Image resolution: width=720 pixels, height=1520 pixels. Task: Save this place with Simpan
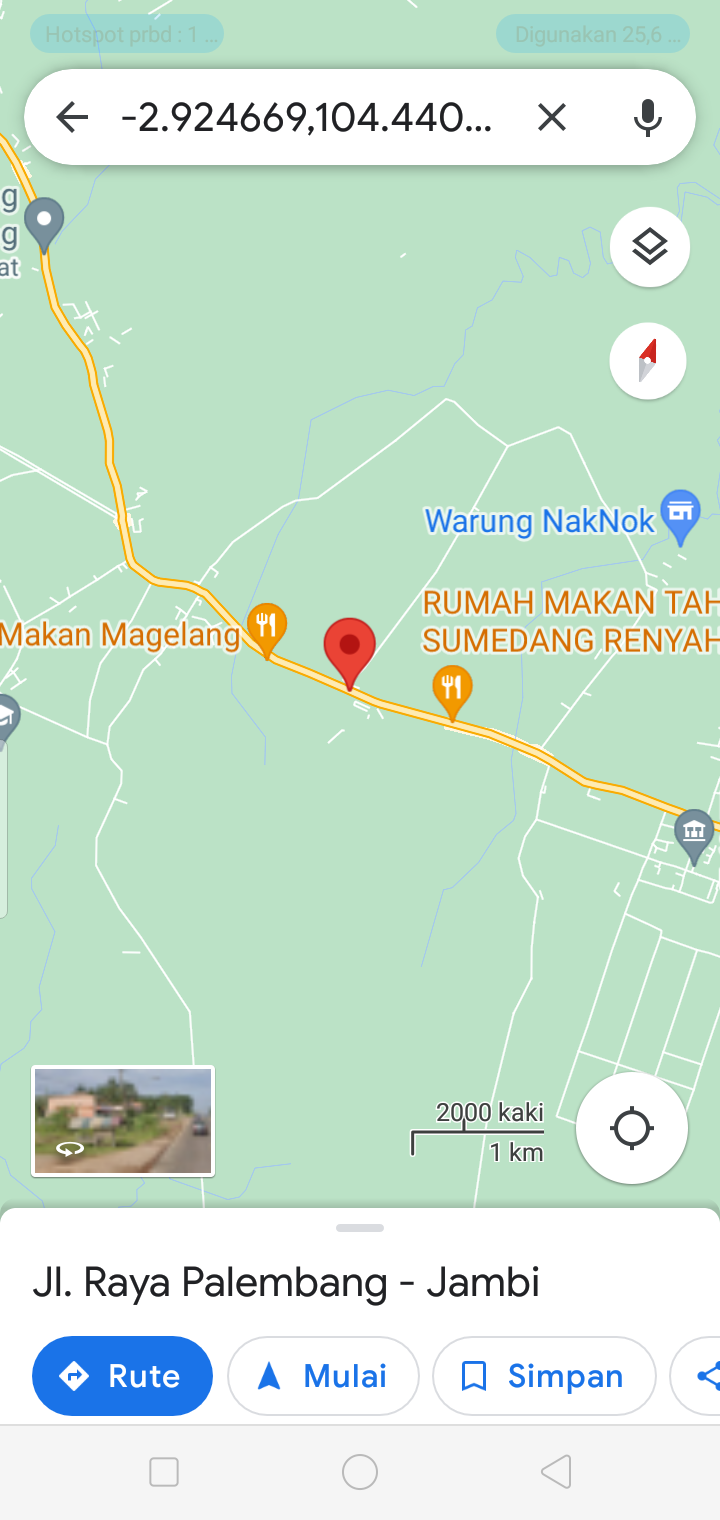(543, 1376)
